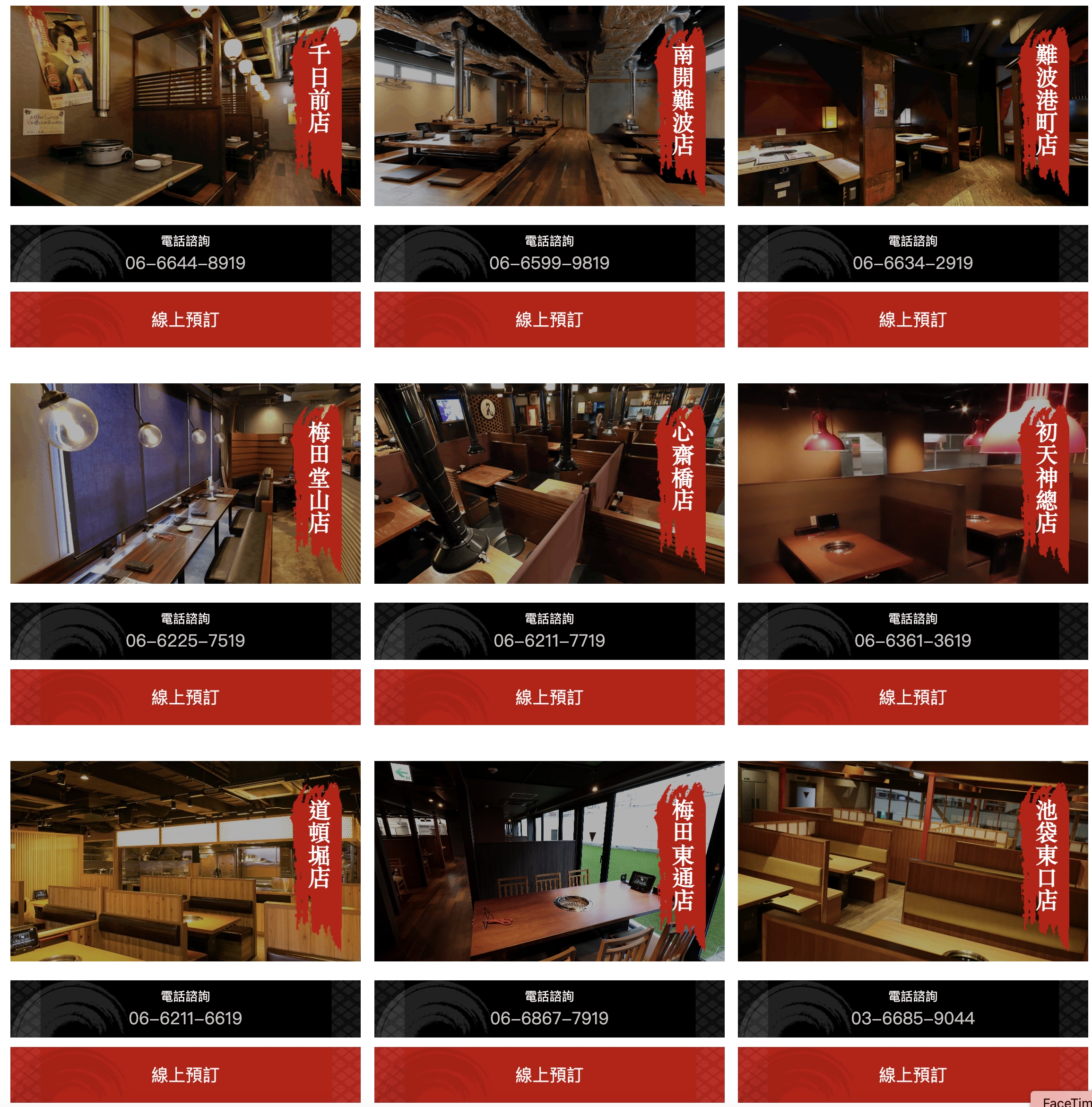
Task: Open 線上預訂 for 千日前店
Action: (x=185, y=319)
